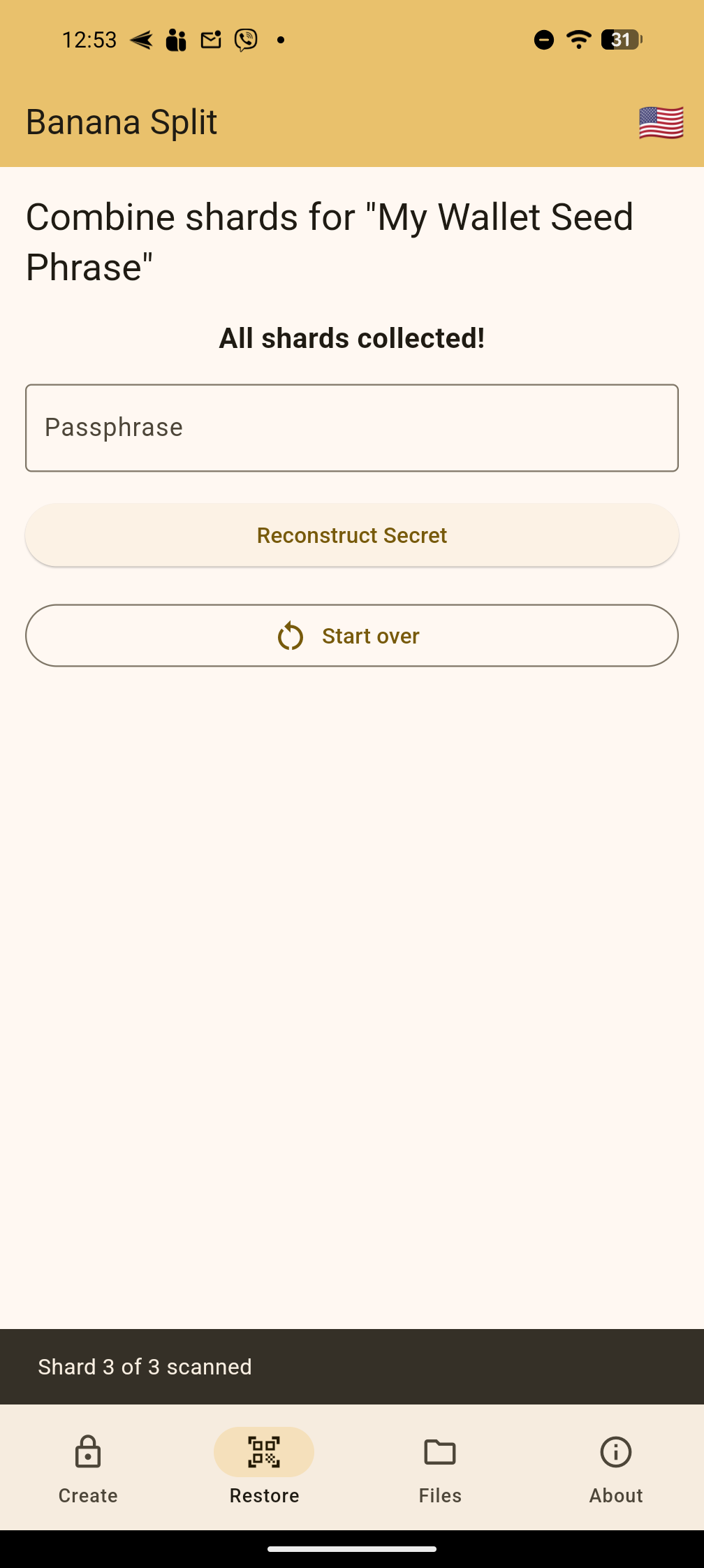704x1568 pixels.
Task: Switch to the Create tab
Action: coord(88,1467)
